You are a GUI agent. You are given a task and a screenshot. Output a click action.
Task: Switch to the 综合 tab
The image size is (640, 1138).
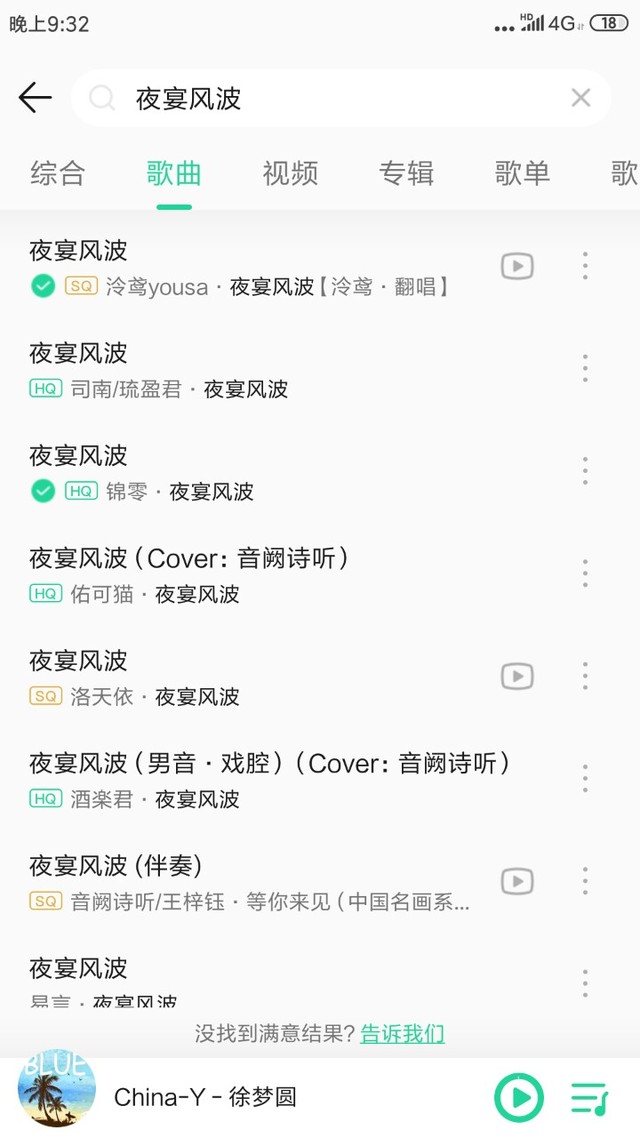[x=57, y=173]
